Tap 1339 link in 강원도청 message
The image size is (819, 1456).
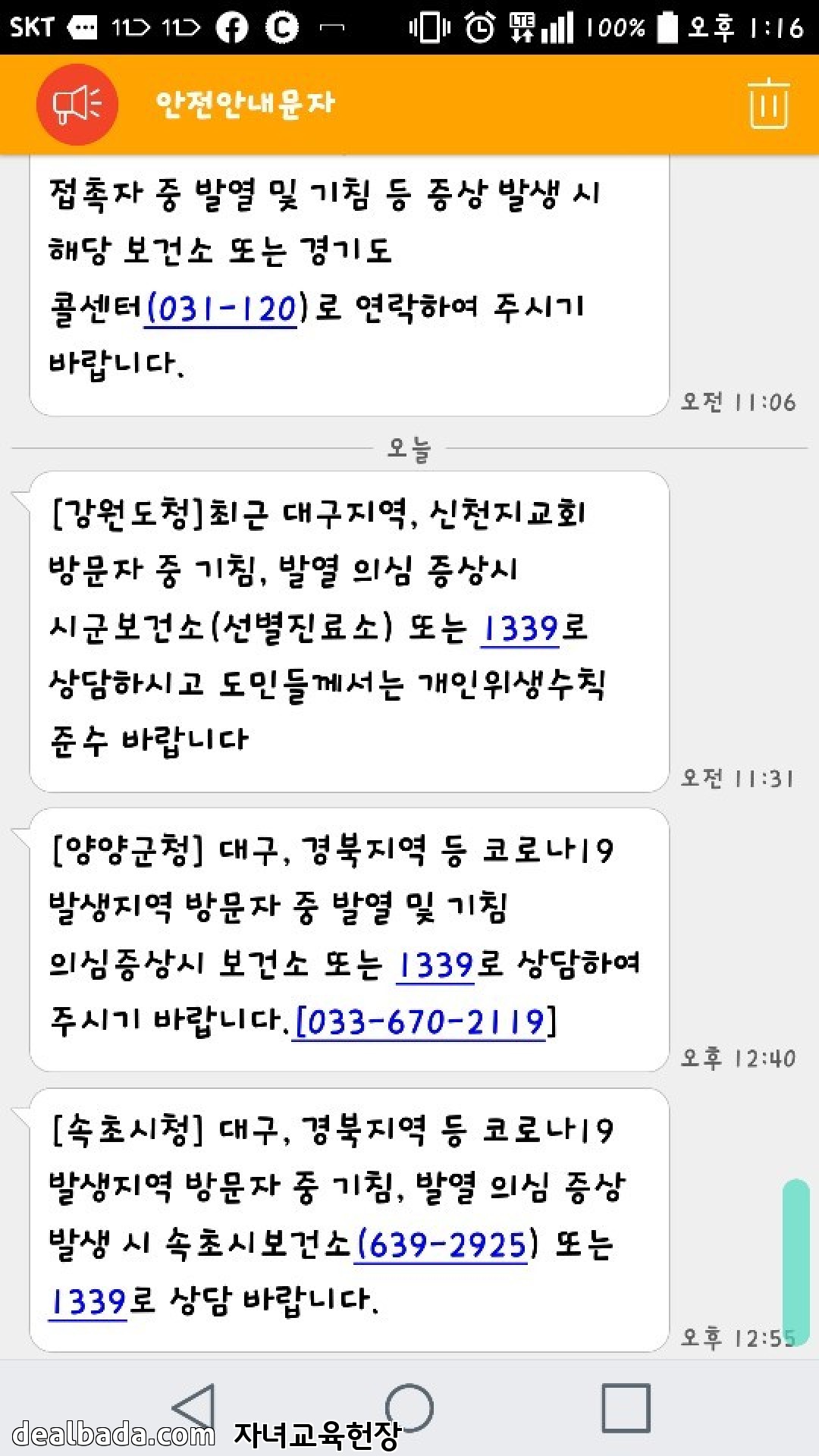520,628
